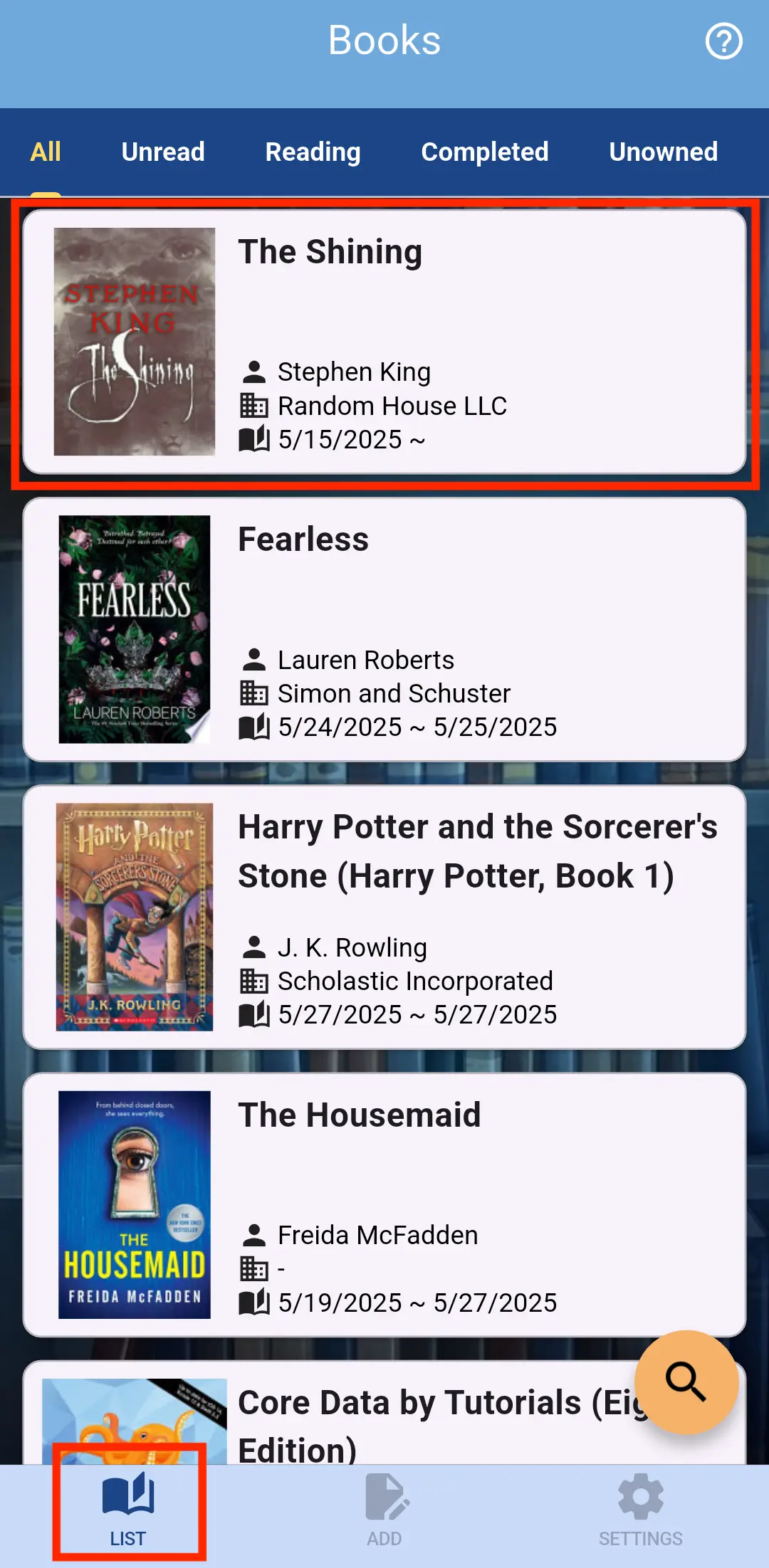769x1568 pixels.
Task: Show books in the Reading tab
Action: point(313,152)
